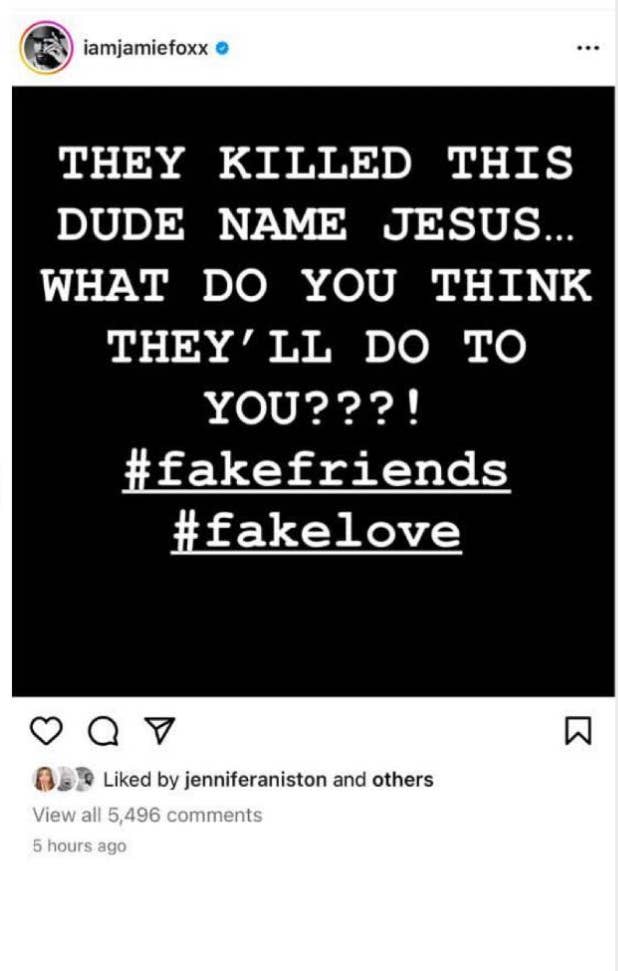618x971 pixels.
Task: Open iamjamiefoxx profile picture
Action: pos(45,48)
